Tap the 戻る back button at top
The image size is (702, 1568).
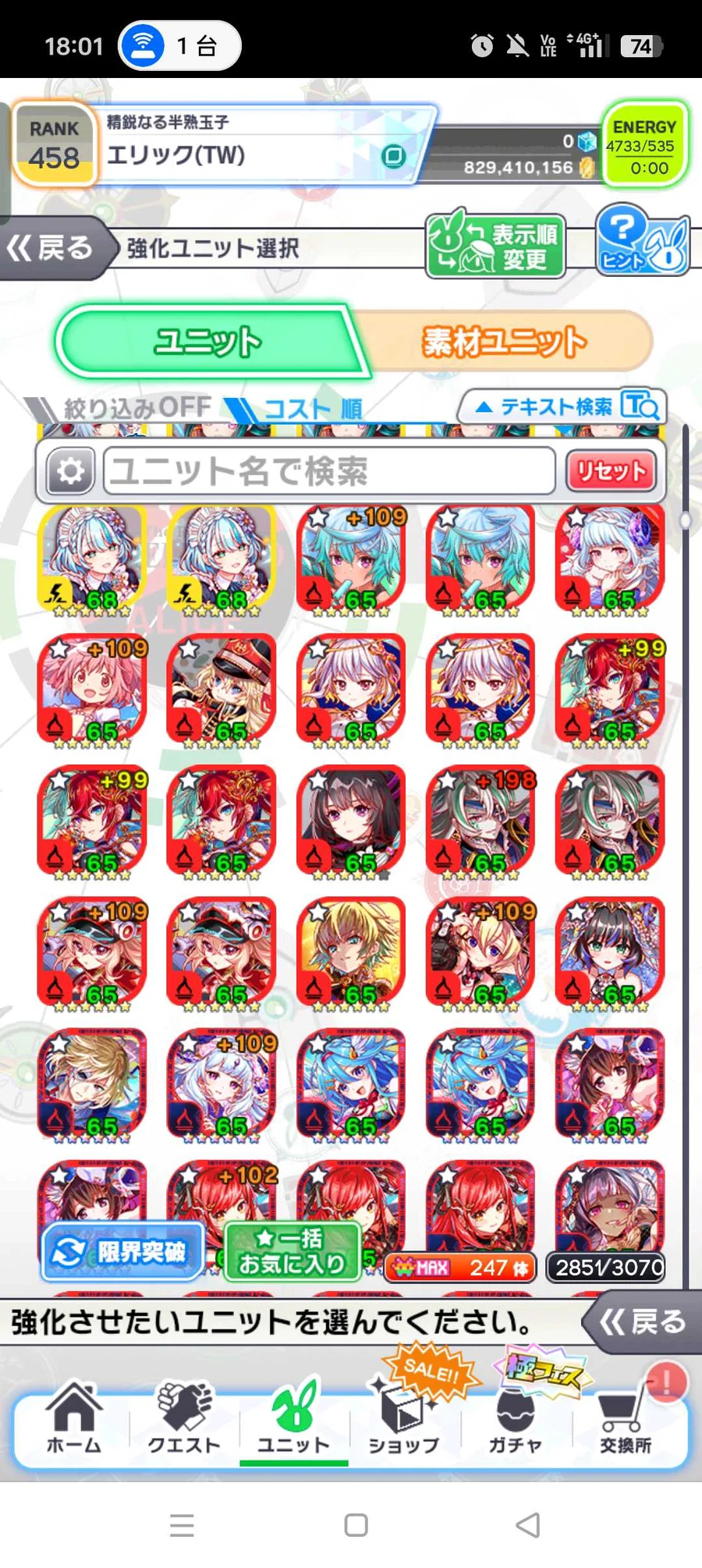(x=53, y=249)
